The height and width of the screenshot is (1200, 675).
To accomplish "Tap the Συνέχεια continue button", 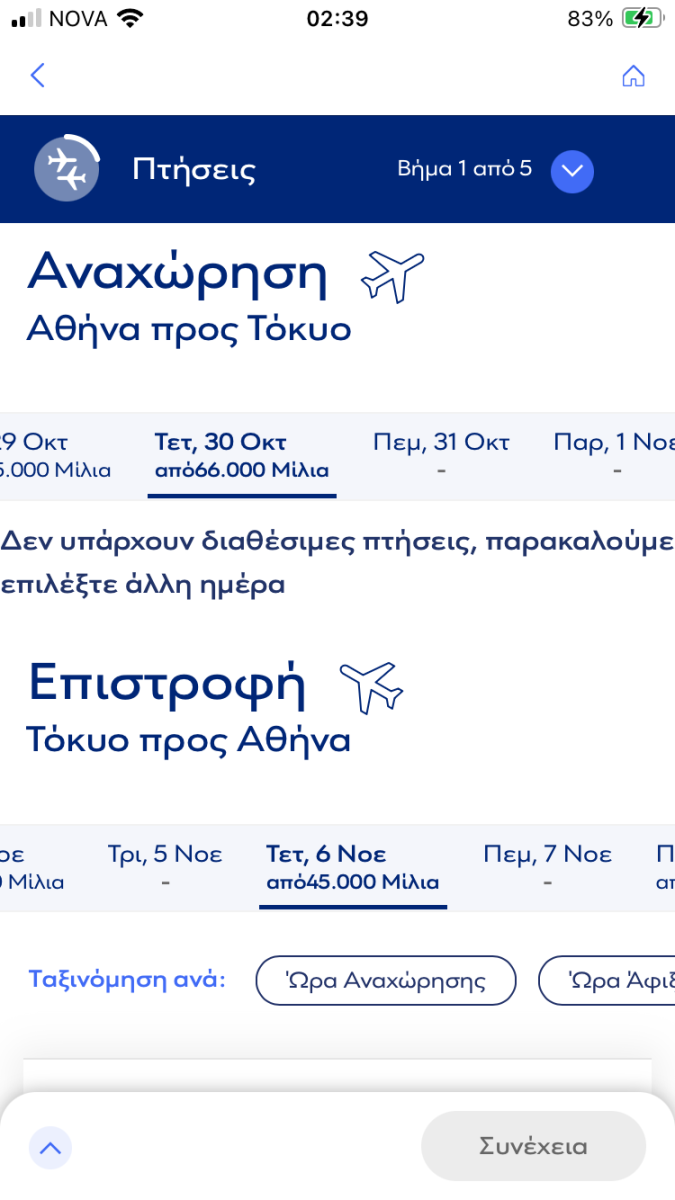I will pos(533,1146).
